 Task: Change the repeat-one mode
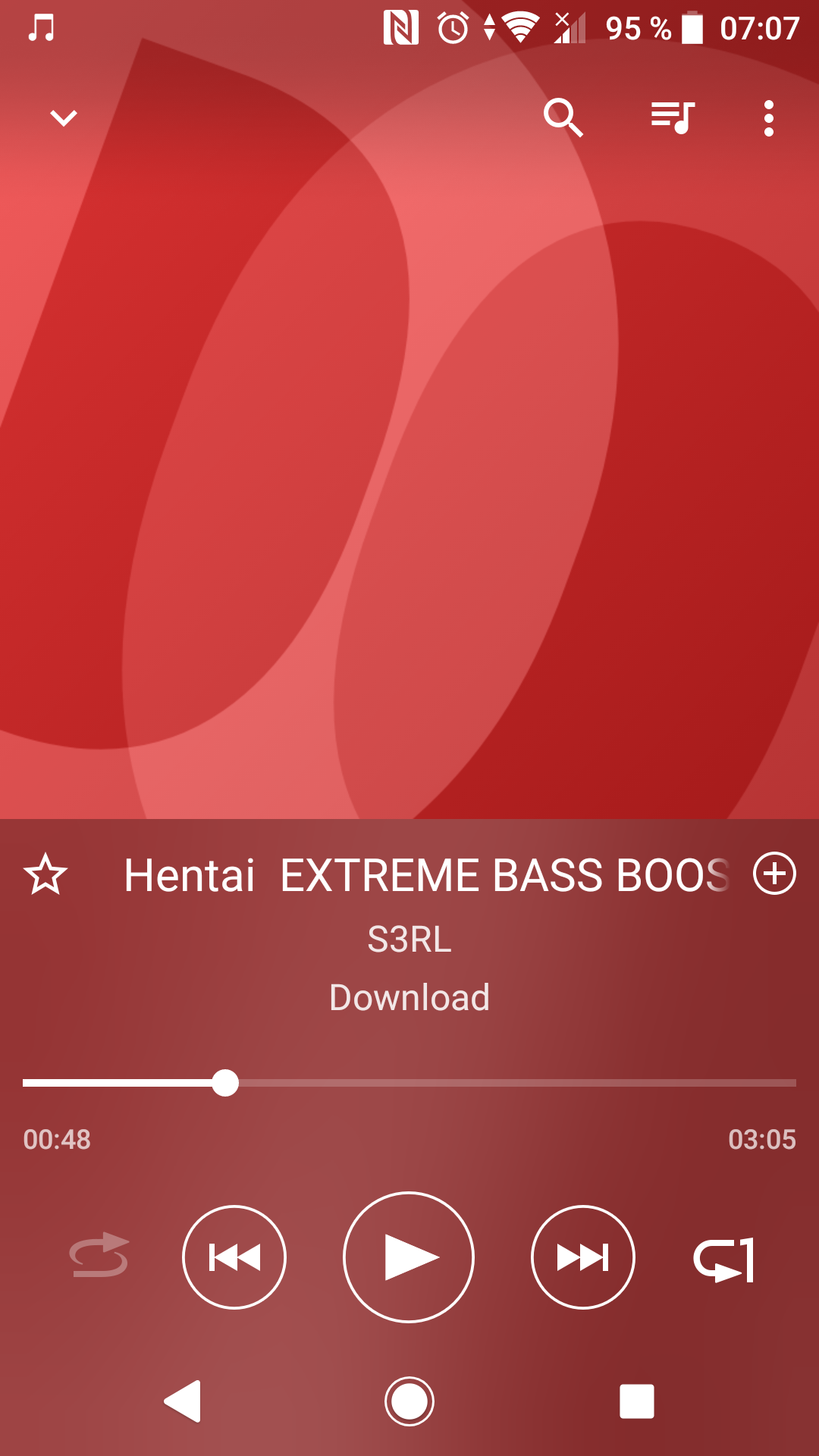[x=724, y=1260]
